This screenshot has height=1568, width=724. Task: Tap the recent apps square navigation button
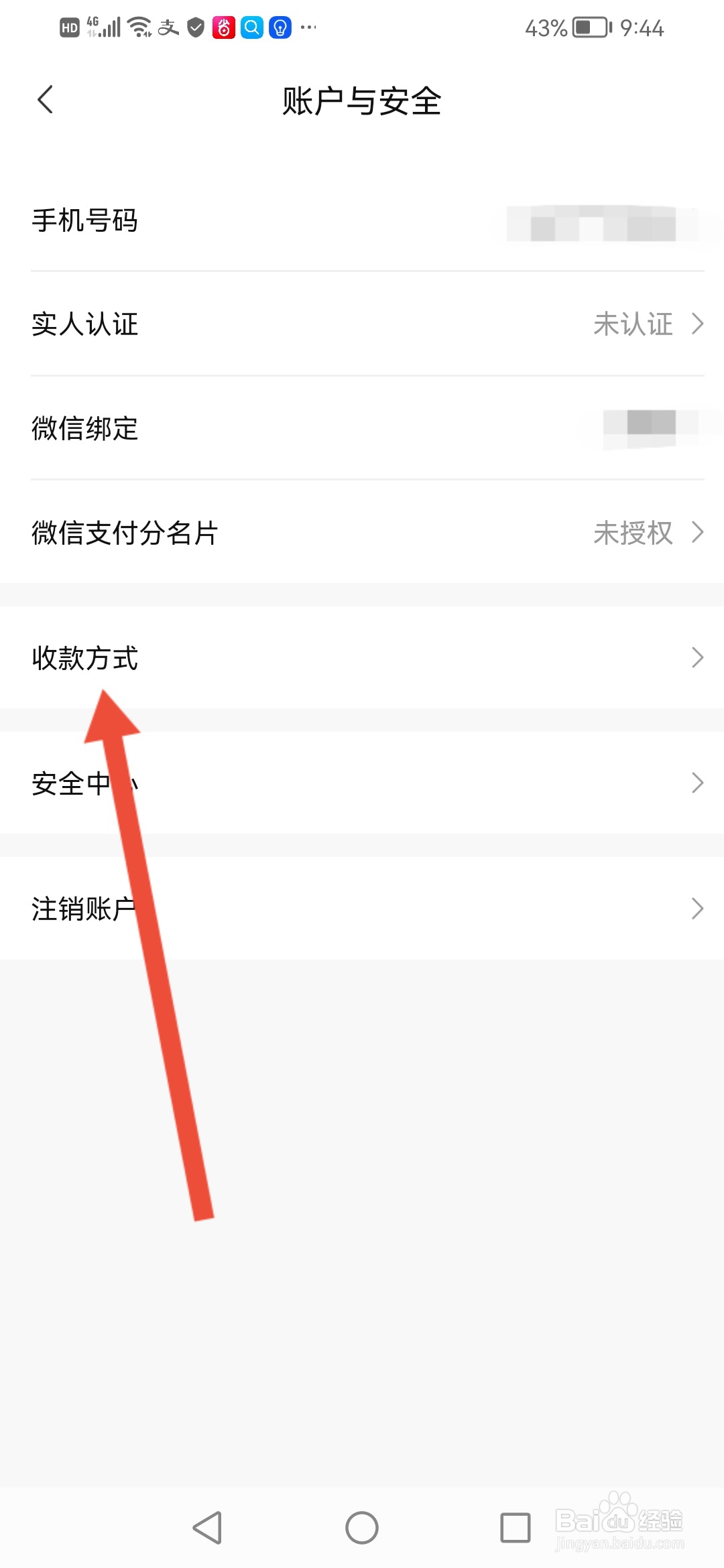click(x=515, y=1528)
